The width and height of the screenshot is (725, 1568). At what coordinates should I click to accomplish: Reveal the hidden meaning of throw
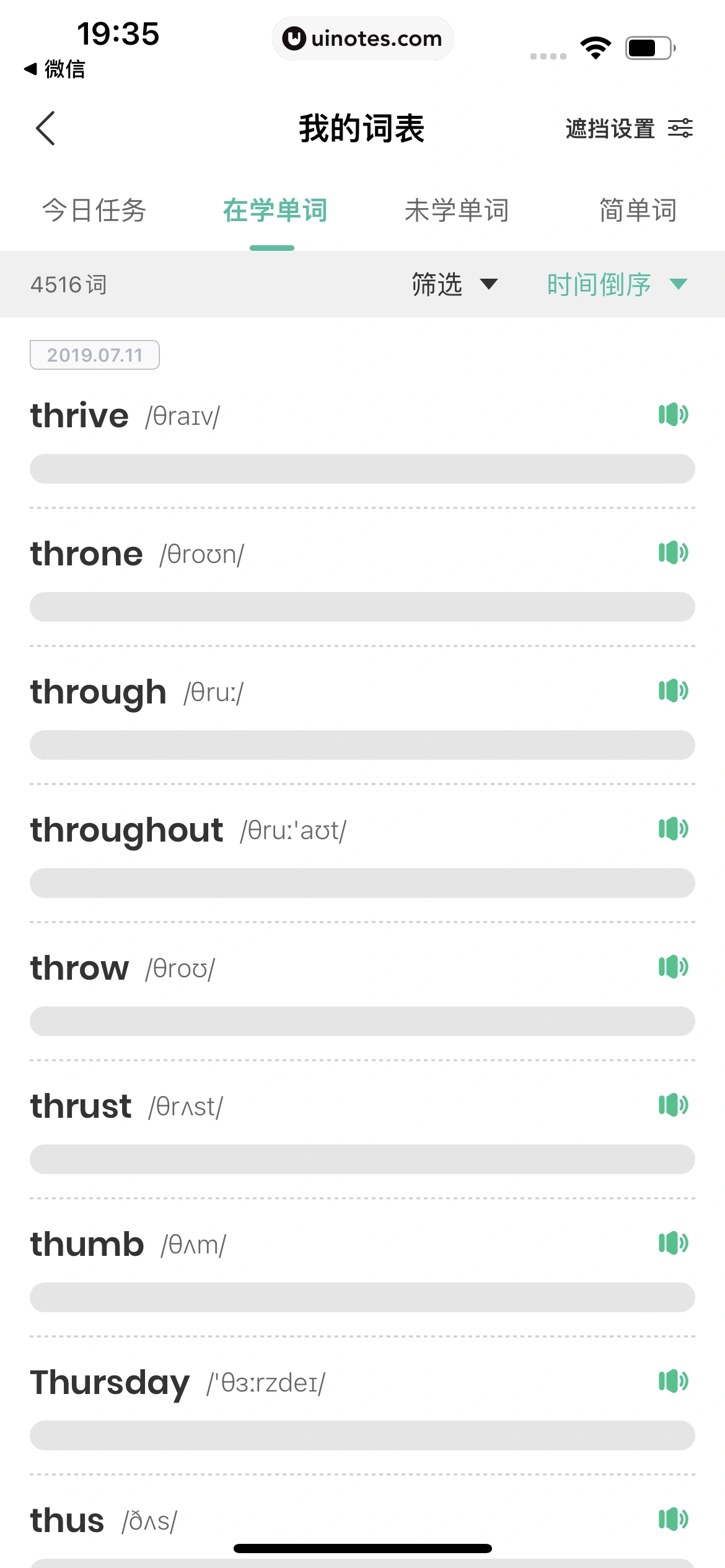click(362, 1021)
